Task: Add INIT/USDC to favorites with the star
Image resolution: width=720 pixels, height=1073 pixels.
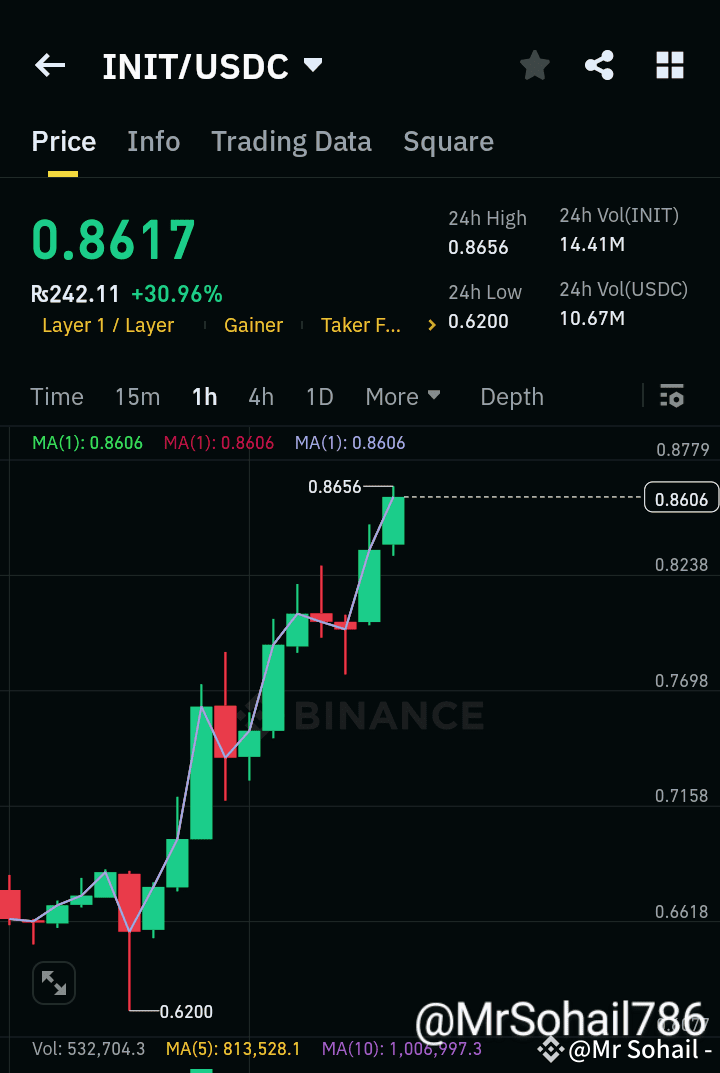Action: (535, 66)
